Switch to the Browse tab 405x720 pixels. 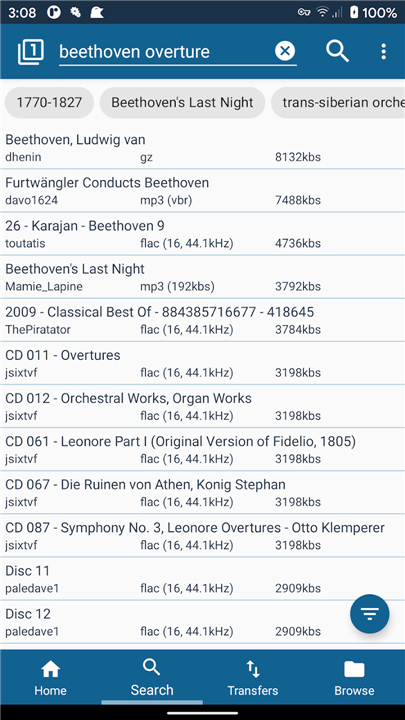tap(354, 678)
